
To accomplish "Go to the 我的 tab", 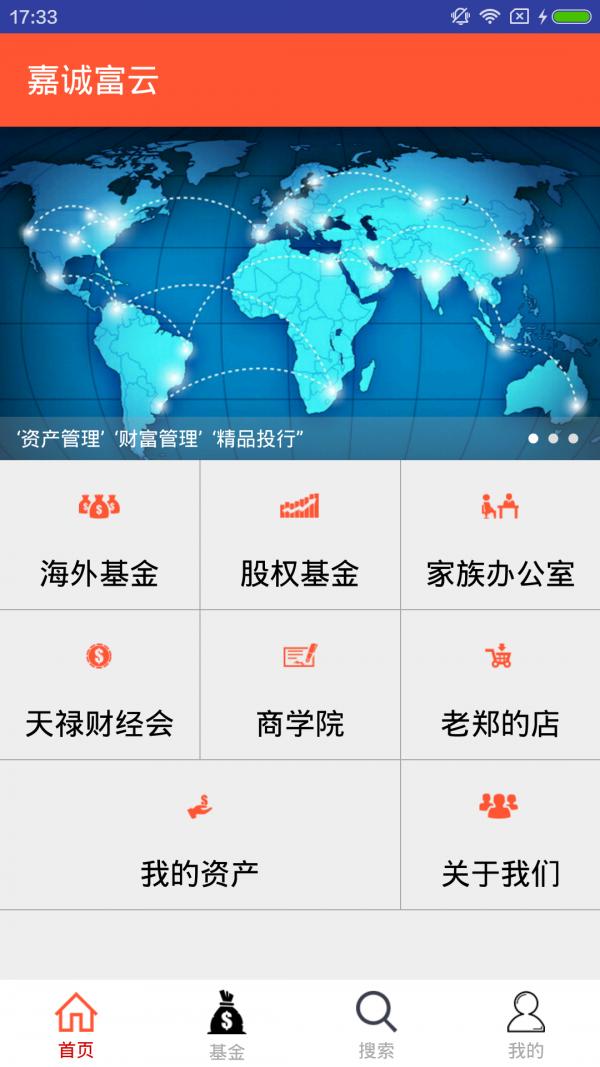I will [526, 1024].
